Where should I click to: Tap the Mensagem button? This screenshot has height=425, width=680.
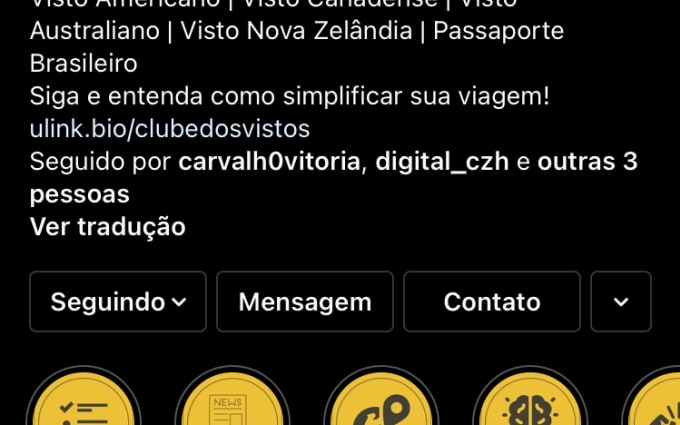pos(305,302)
